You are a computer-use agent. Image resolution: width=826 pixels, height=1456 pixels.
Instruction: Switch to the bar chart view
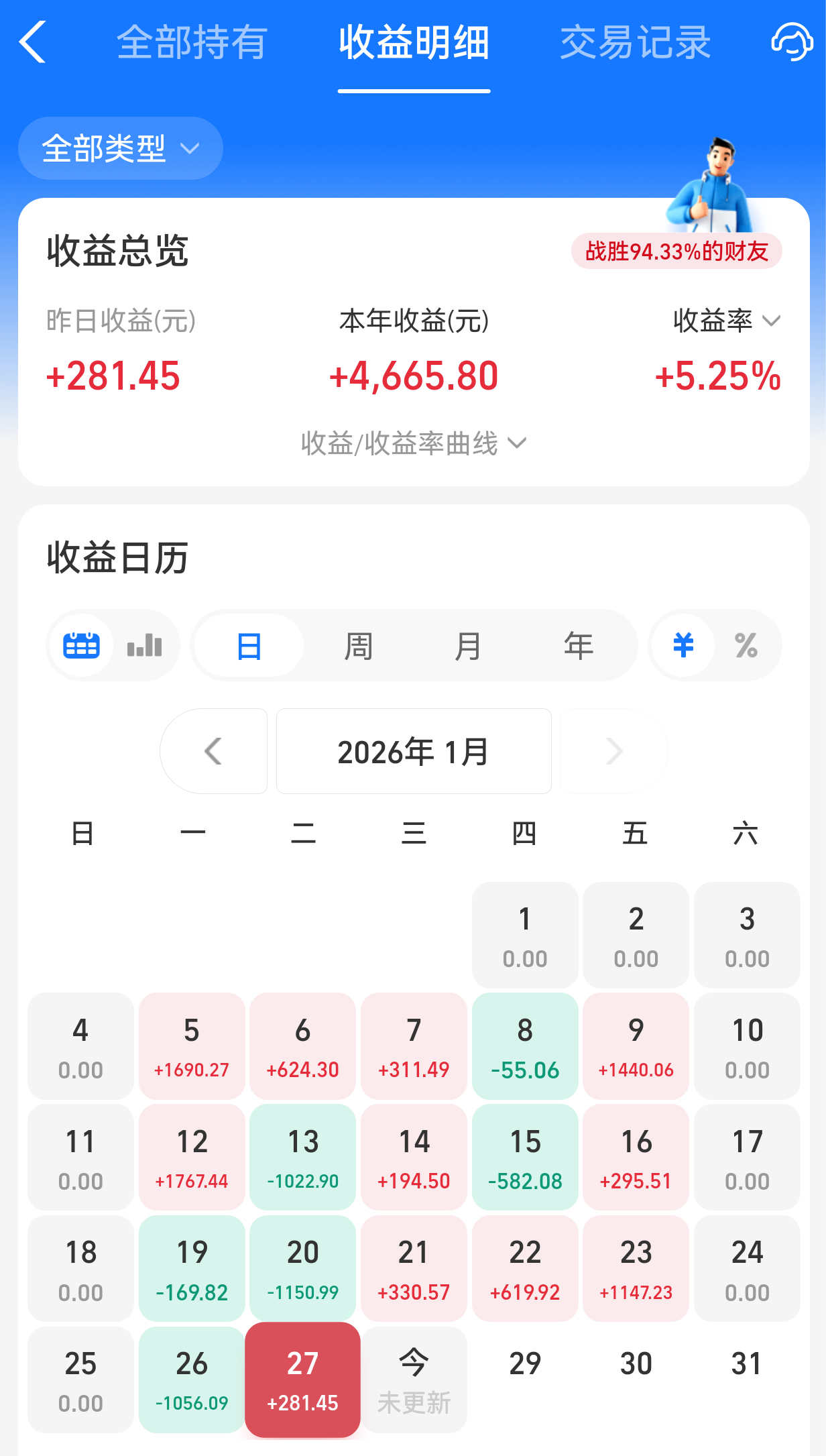pos(145,646)
